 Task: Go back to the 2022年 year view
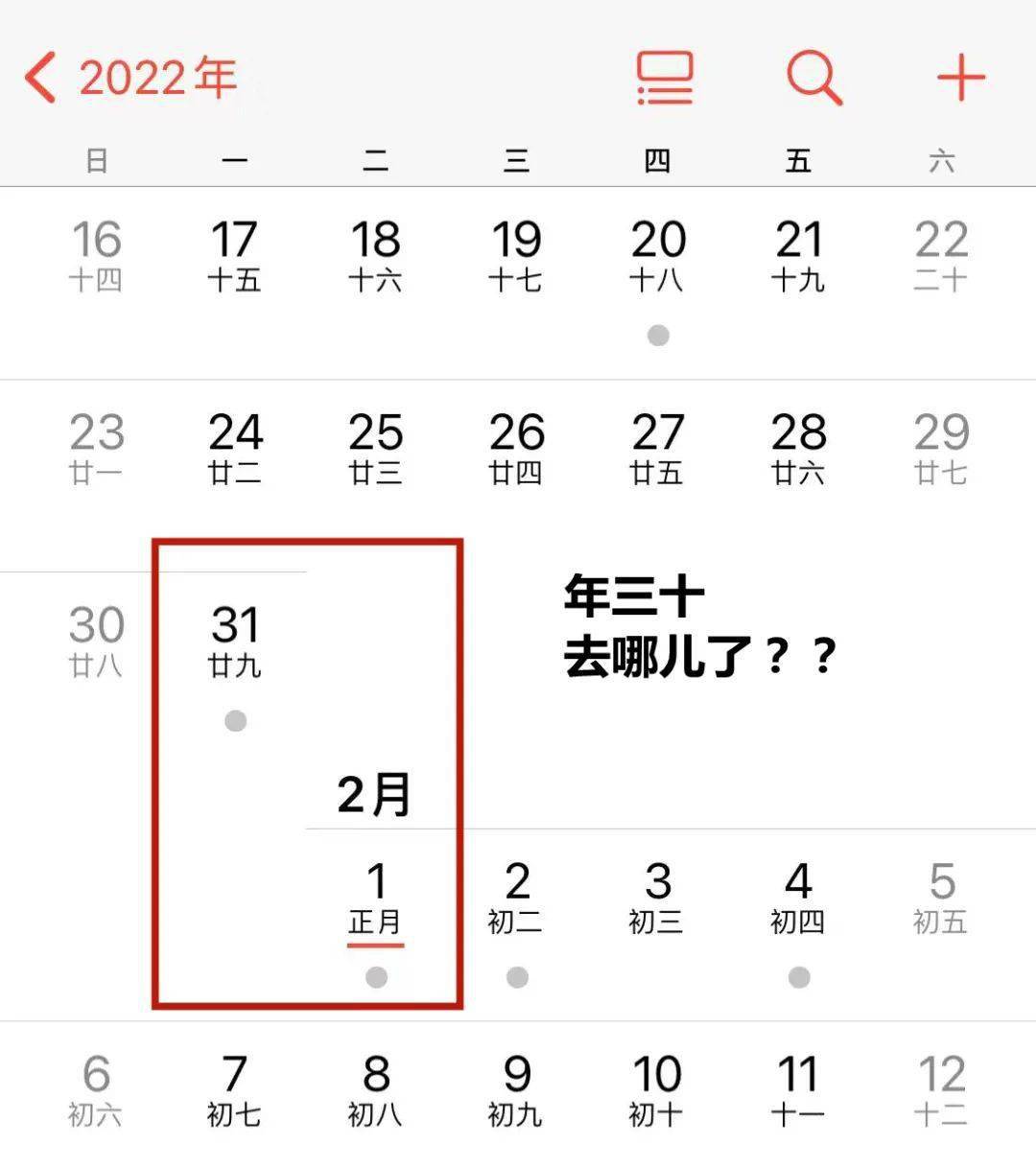coord(129,77)
